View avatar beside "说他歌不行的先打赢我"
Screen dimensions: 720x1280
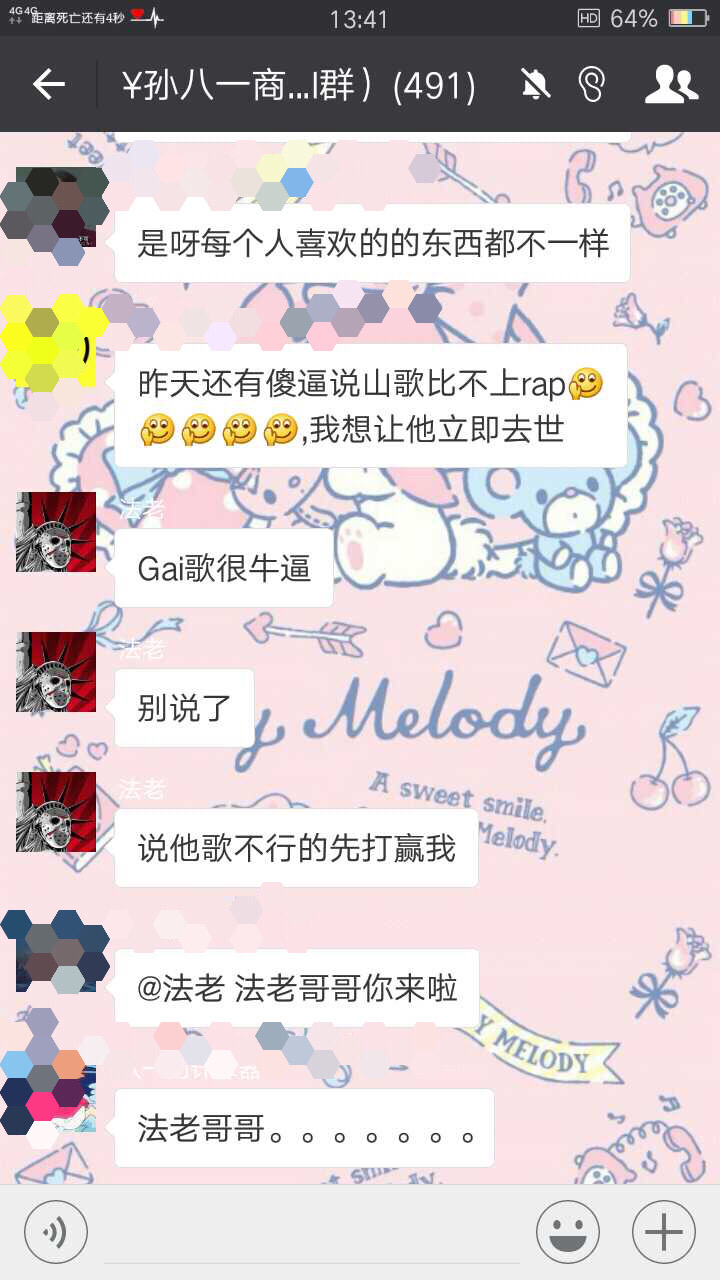pyautogui.click(x=56, y=812)
